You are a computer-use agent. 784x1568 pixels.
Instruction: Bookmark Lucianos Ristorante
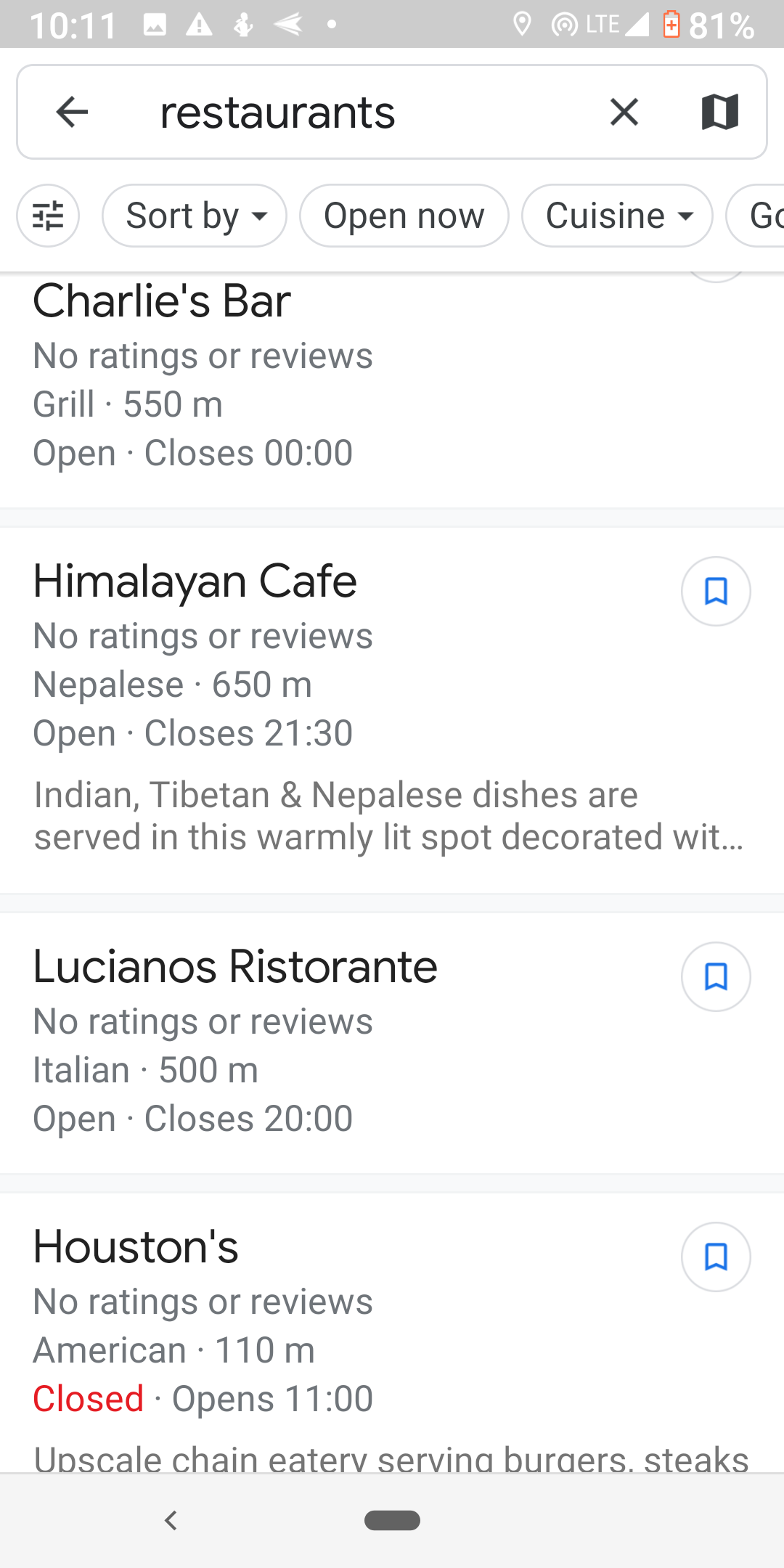point(716,977)
